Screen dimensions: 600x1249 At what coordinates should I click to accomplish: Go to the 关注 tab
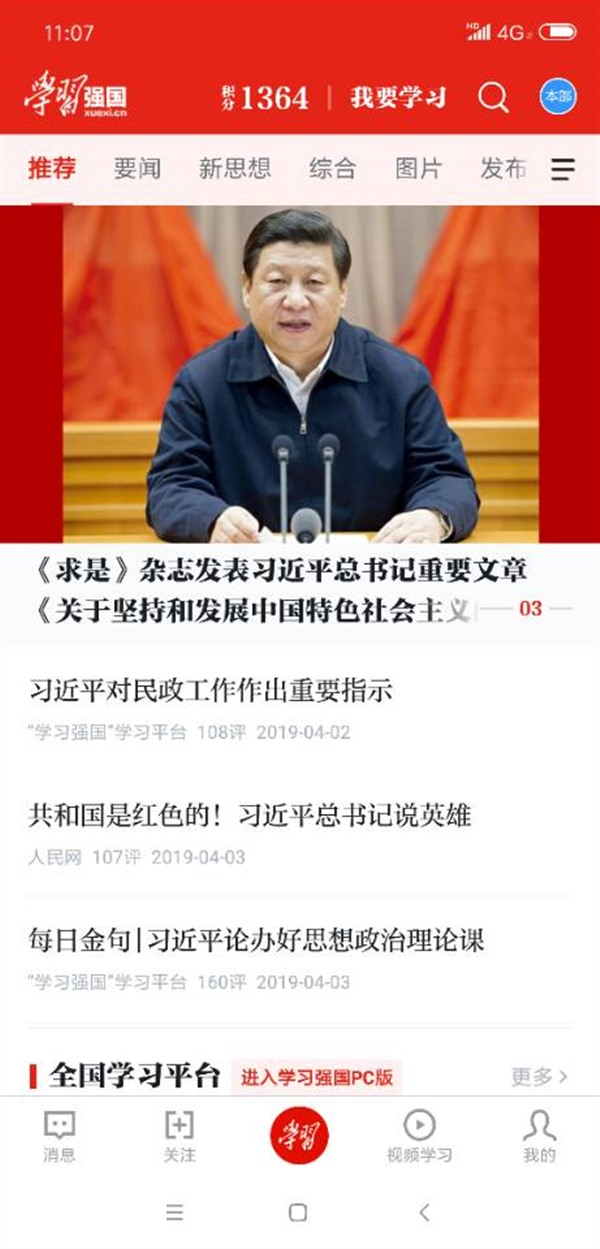pyautogui.click(x=179, y=1137)
